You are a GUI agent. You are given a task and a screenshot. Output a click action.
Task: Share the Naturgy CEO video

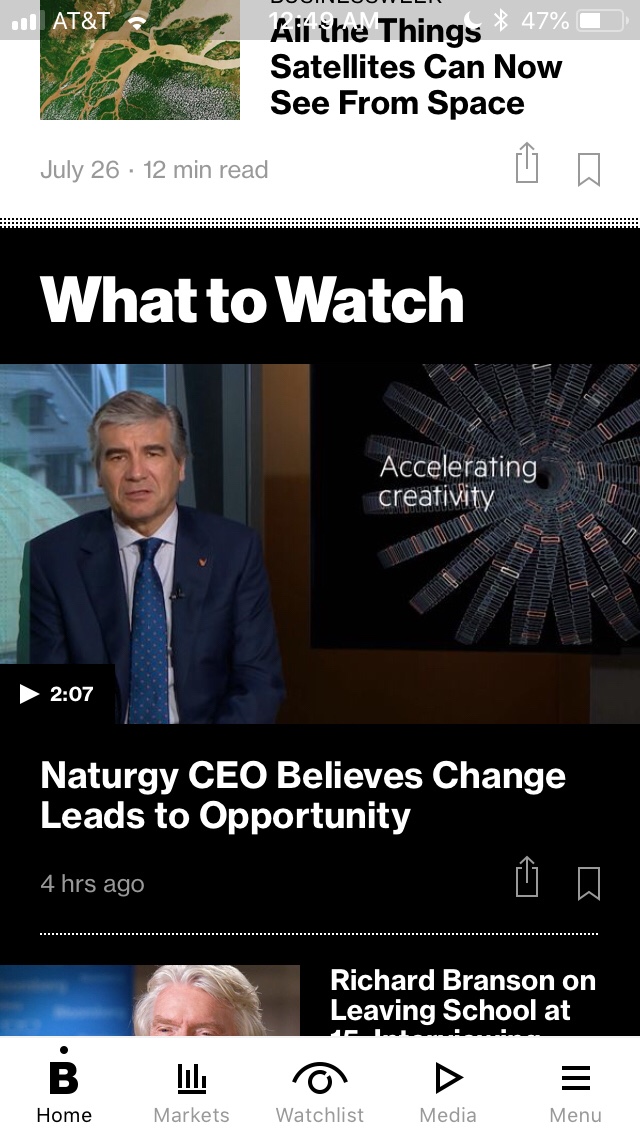pyautogui.click(x=527, y=879)
